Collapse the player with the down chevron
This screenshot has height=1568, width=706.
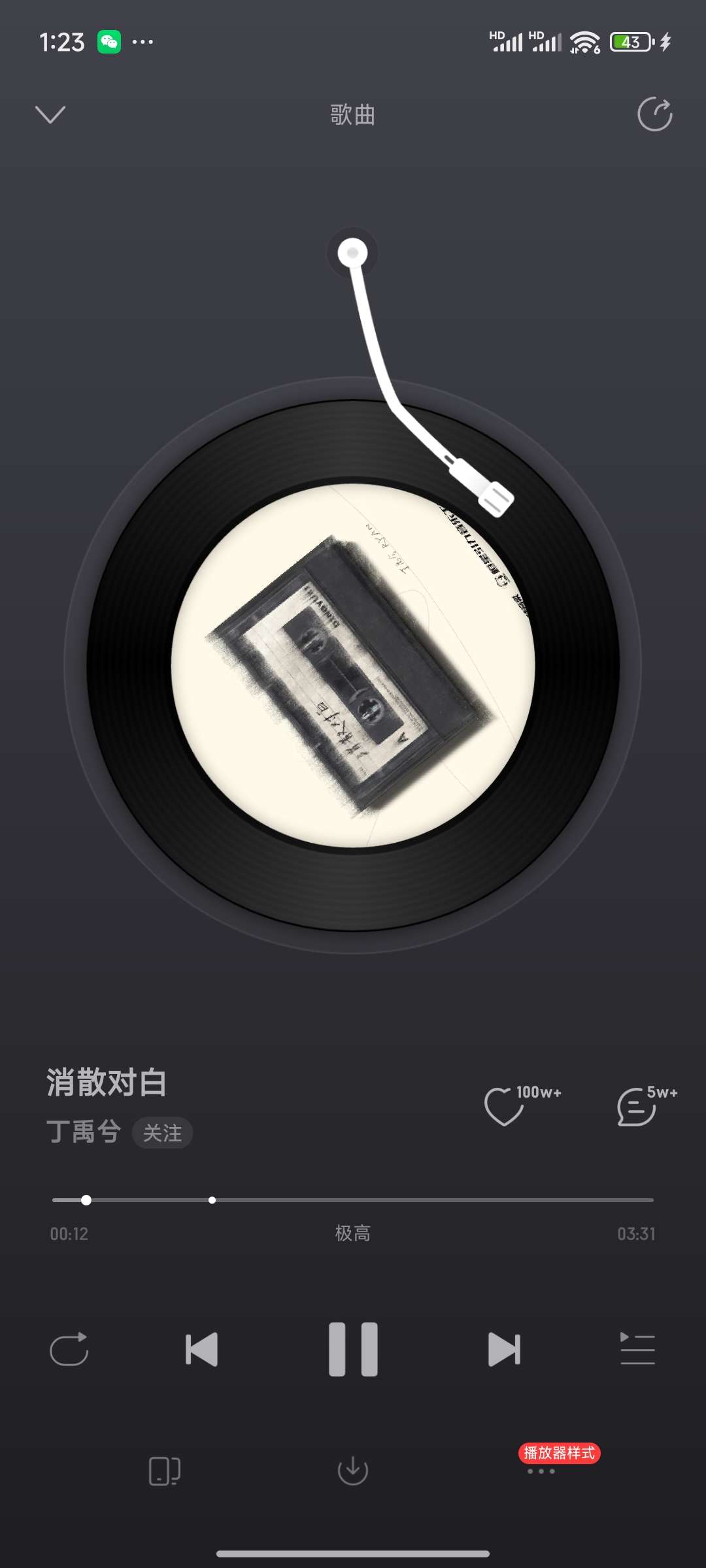pyautogui.click(x=50, y=114)
